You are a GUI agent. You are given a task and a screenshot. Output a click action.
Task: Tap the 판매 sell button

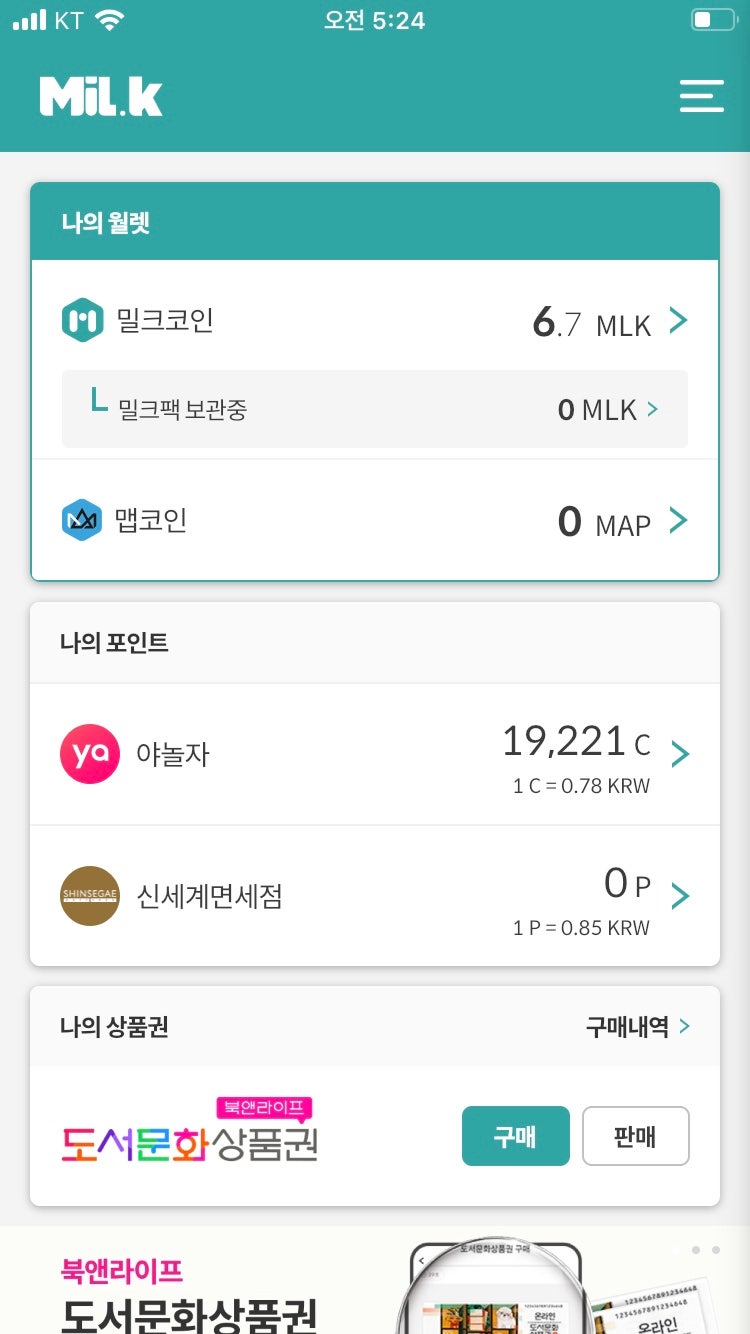(636, 1136)
